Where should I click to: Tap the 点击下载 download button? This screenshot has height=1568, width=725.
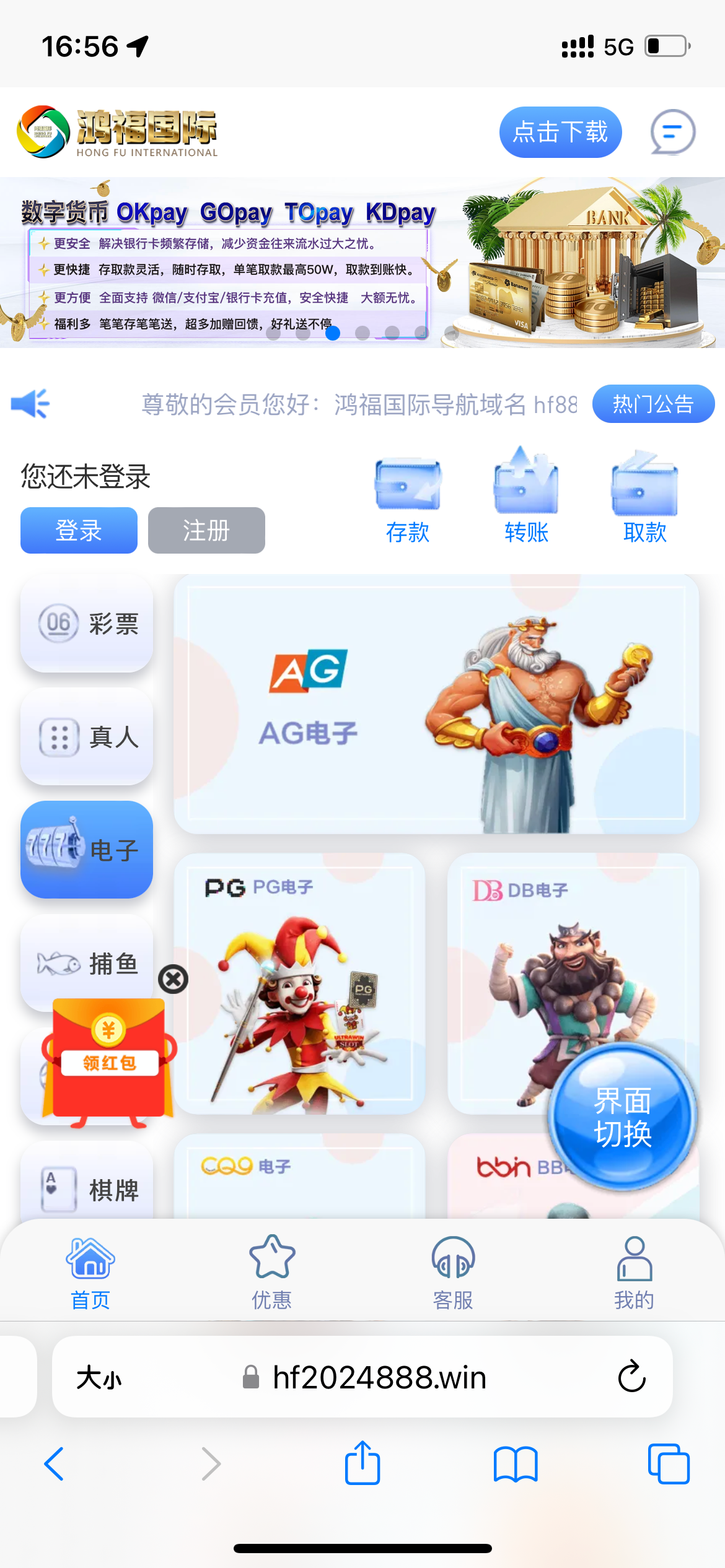(560, 132)
